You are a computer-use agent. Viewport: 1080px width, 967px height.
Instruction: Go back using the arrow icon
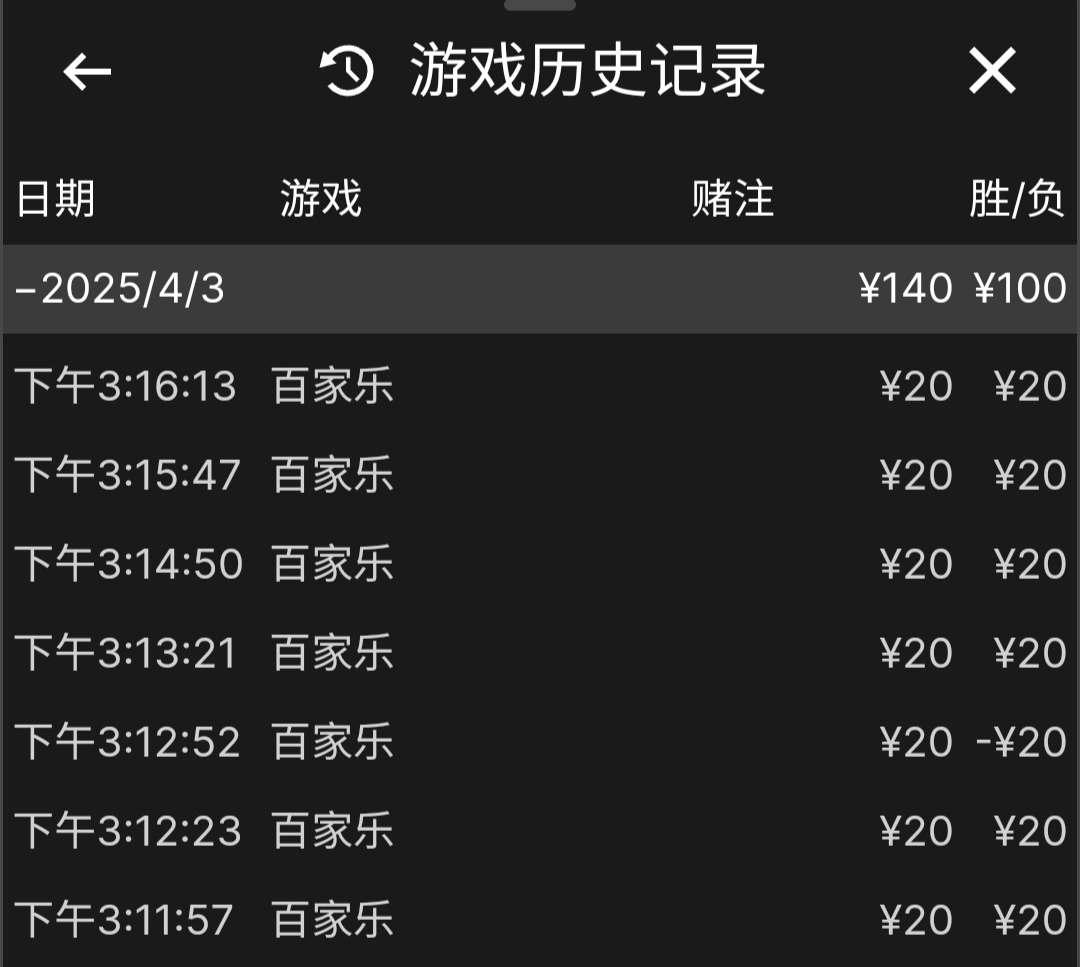[87, 72]
